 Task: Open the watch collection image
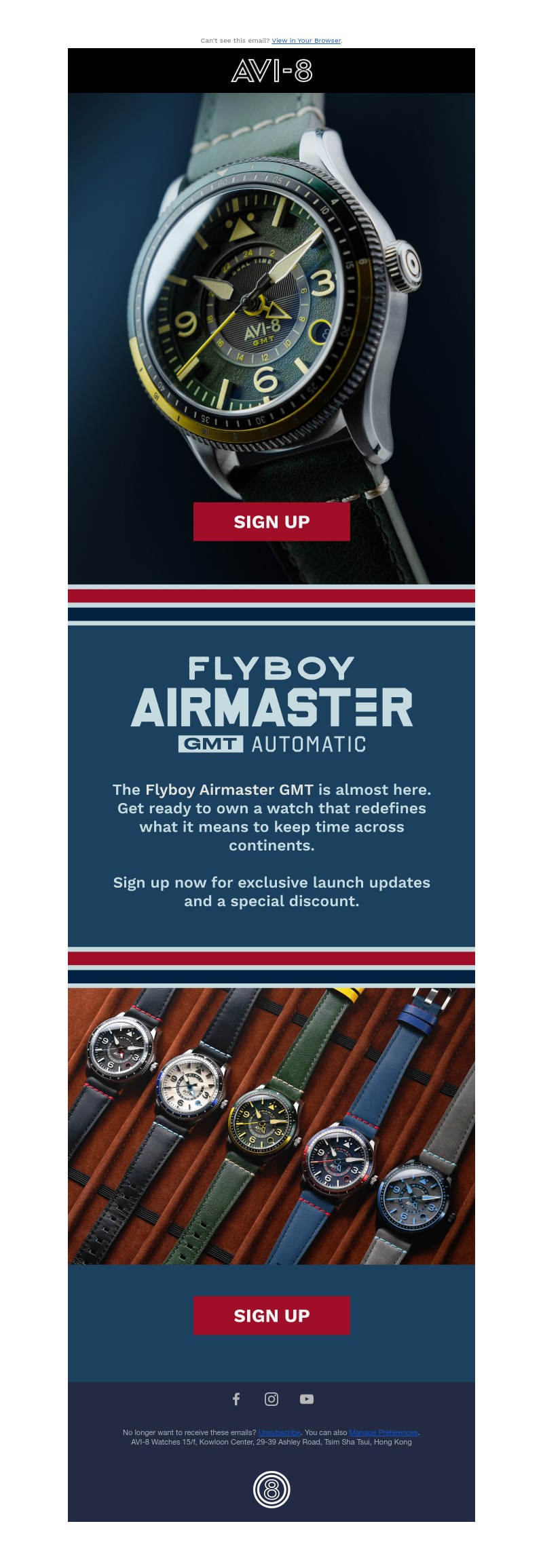coord(271,1126)
